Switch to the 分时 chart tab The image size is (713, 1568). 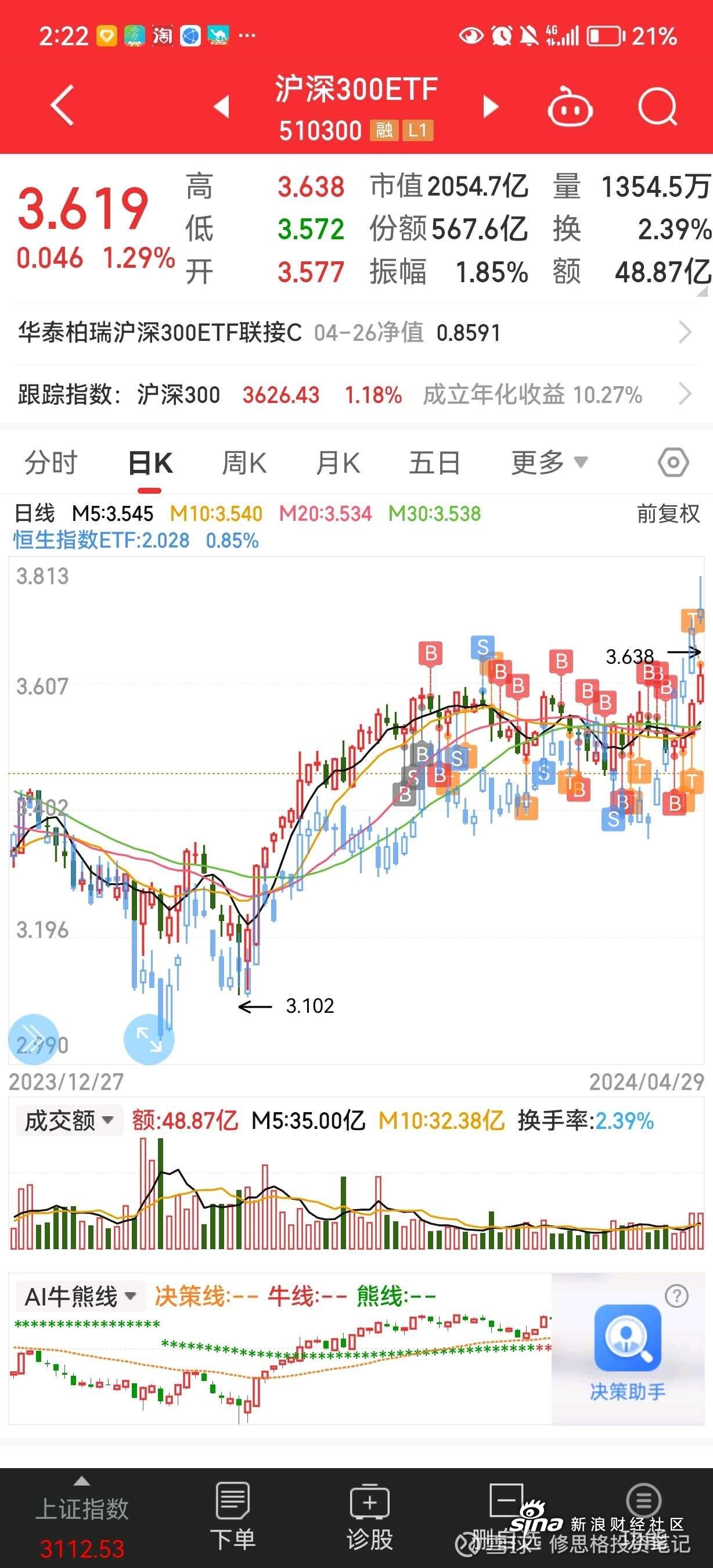pos(51,463)
